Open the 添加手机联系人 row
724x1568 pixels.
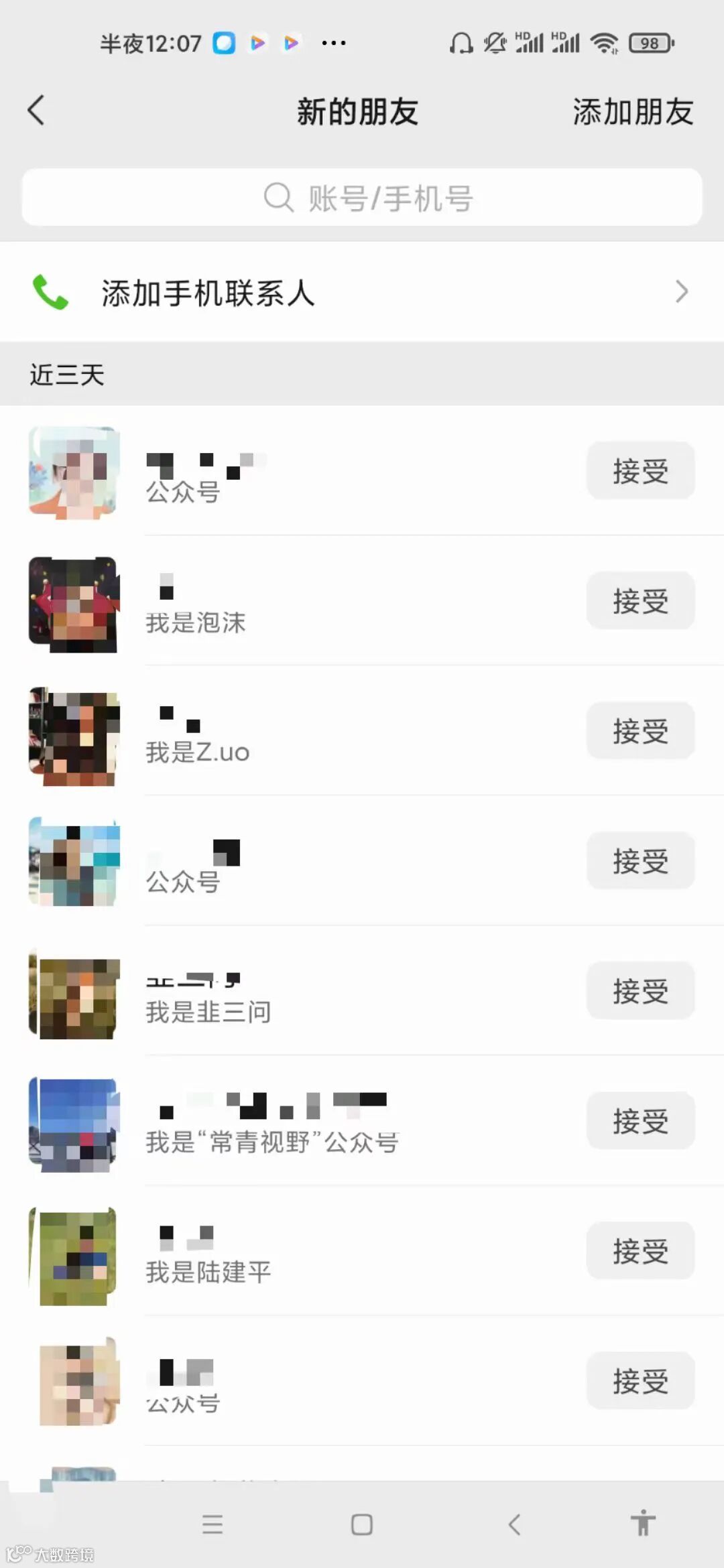[x=362, y=292]
